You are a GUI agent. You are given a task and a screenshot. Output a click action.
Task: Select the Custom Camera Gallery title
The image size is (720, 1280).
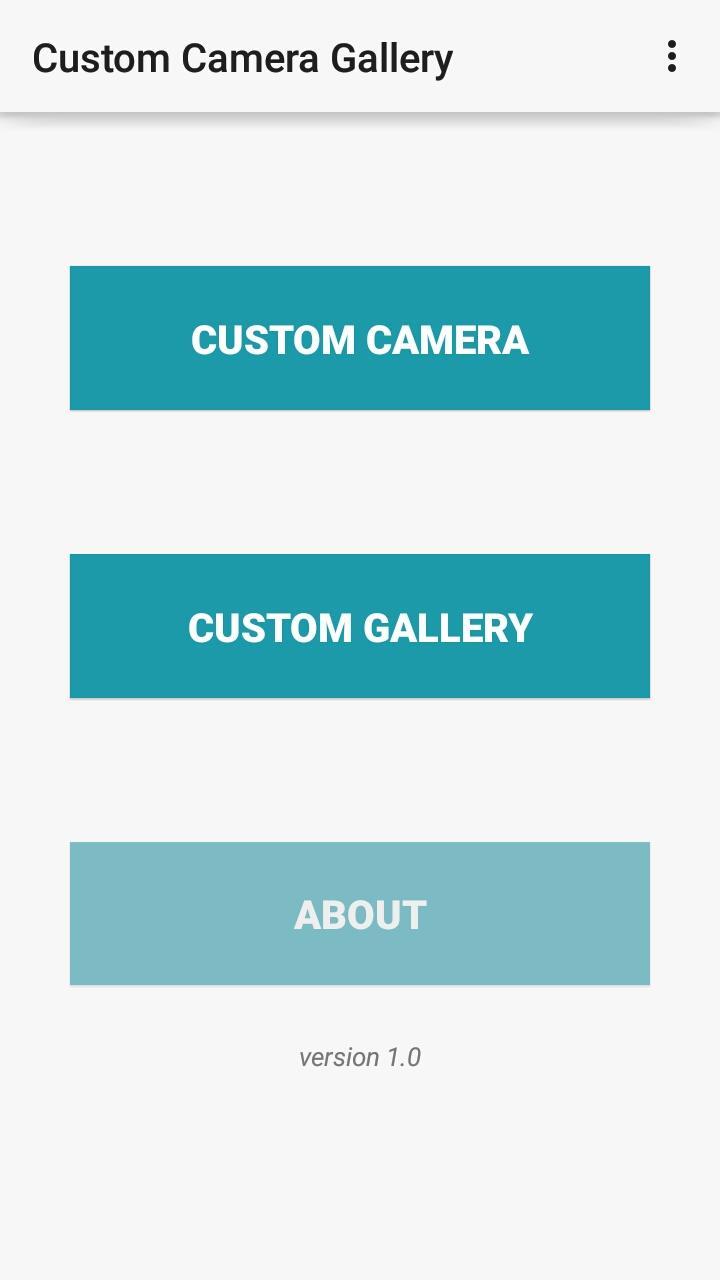(x=242, y=57)
